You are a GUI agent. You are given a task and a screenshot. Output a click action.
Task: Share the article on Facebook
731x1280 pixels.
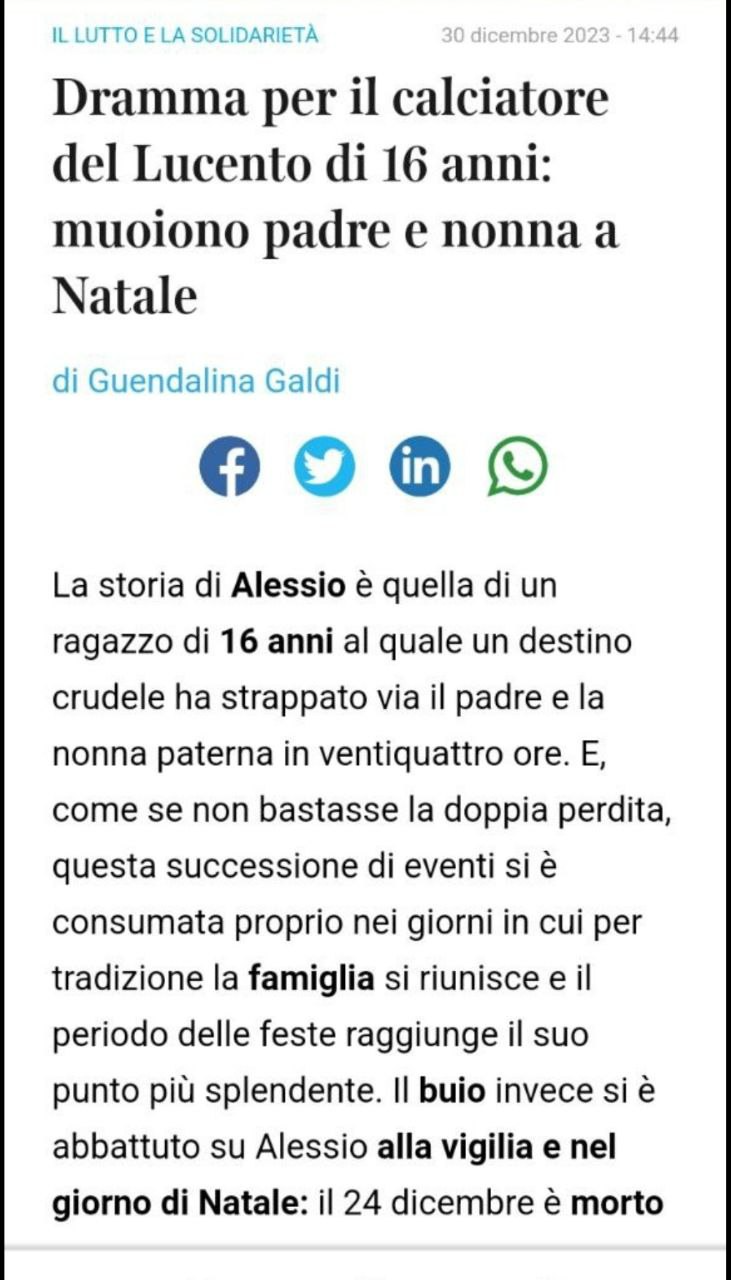coord(229,467)
